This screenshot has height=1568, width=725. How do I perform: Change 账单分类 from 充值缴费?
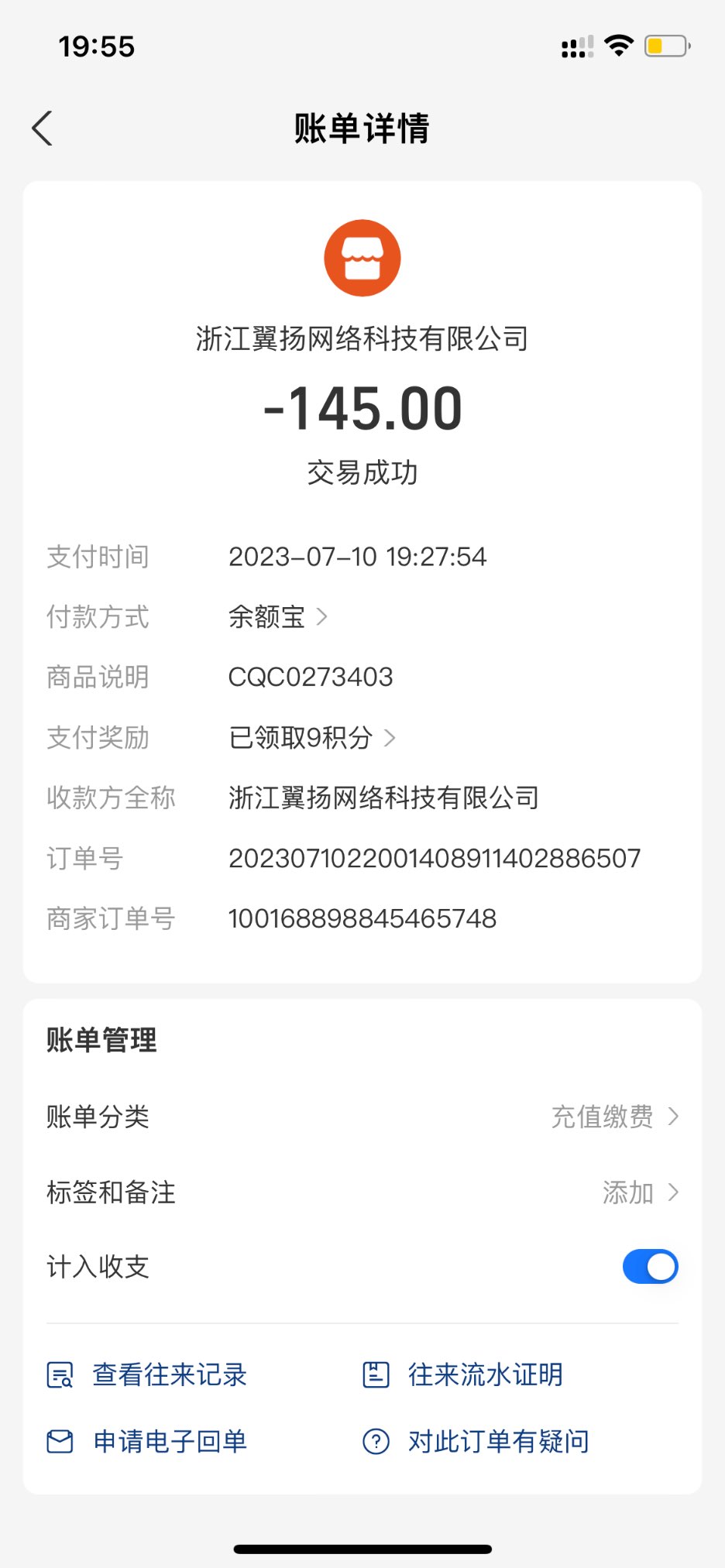pyautogui.click(x=613, y=1117)
